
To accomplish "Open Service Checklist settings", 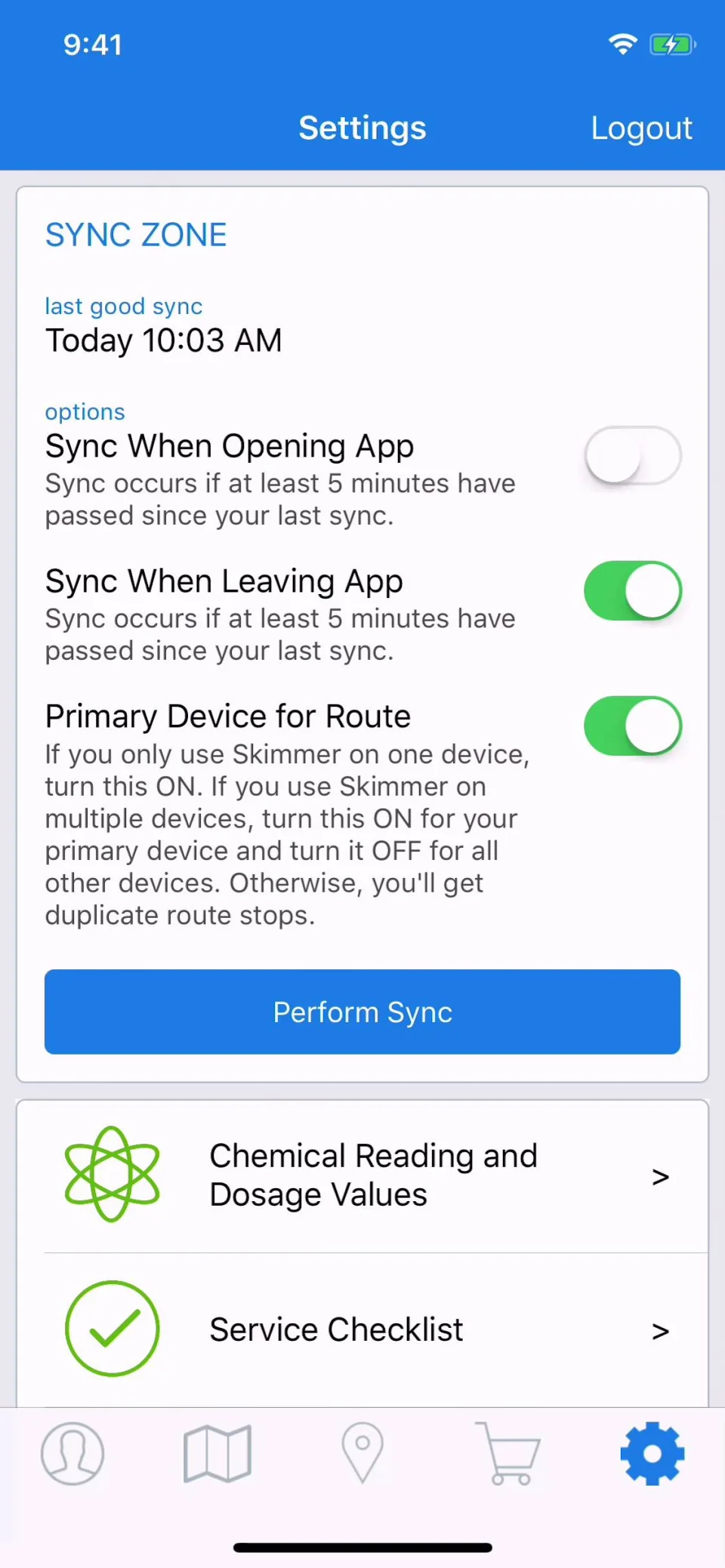I will [362, 1329].
